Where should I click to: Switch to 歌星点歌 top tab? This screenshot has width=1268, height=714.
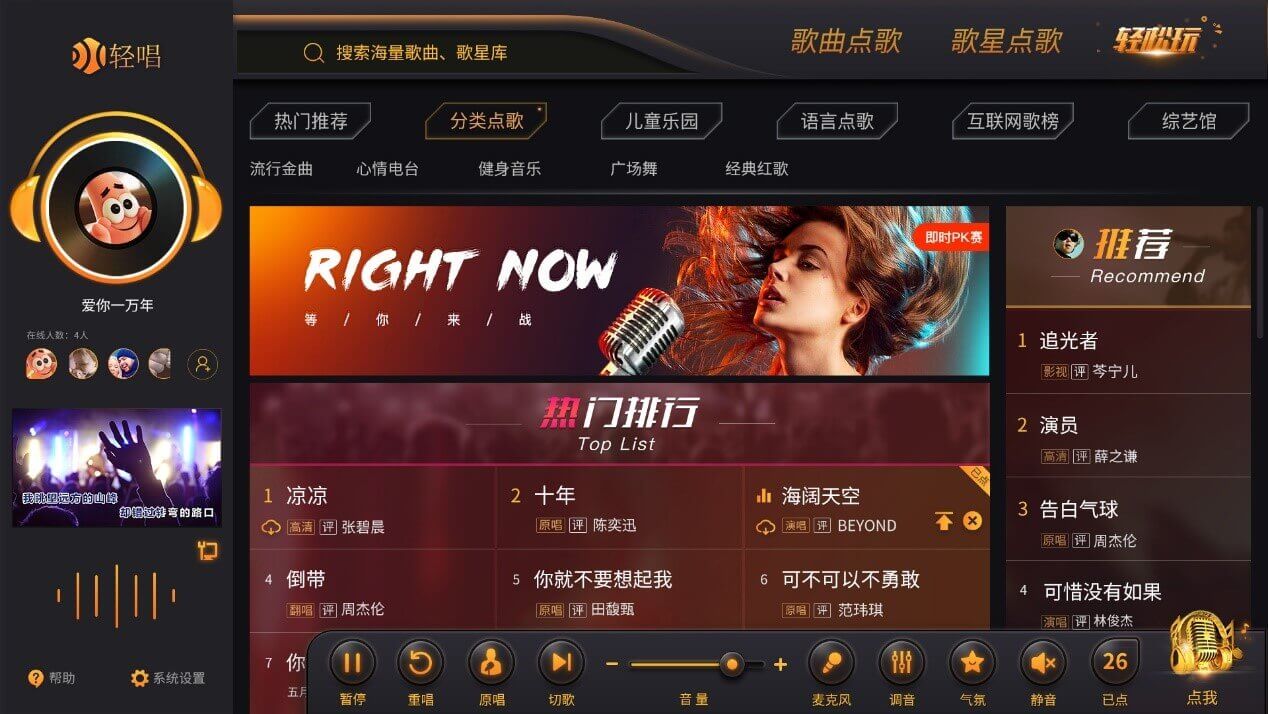pyautogui.click(x=1006, y=41)
